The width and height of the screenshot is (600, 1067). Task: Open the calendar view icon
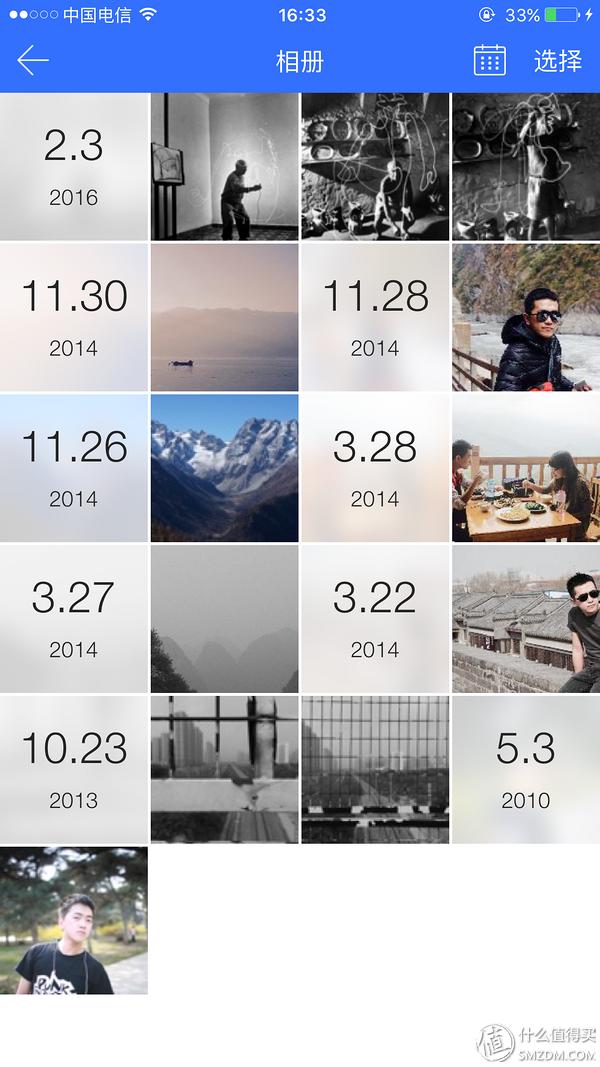point(489,60)
